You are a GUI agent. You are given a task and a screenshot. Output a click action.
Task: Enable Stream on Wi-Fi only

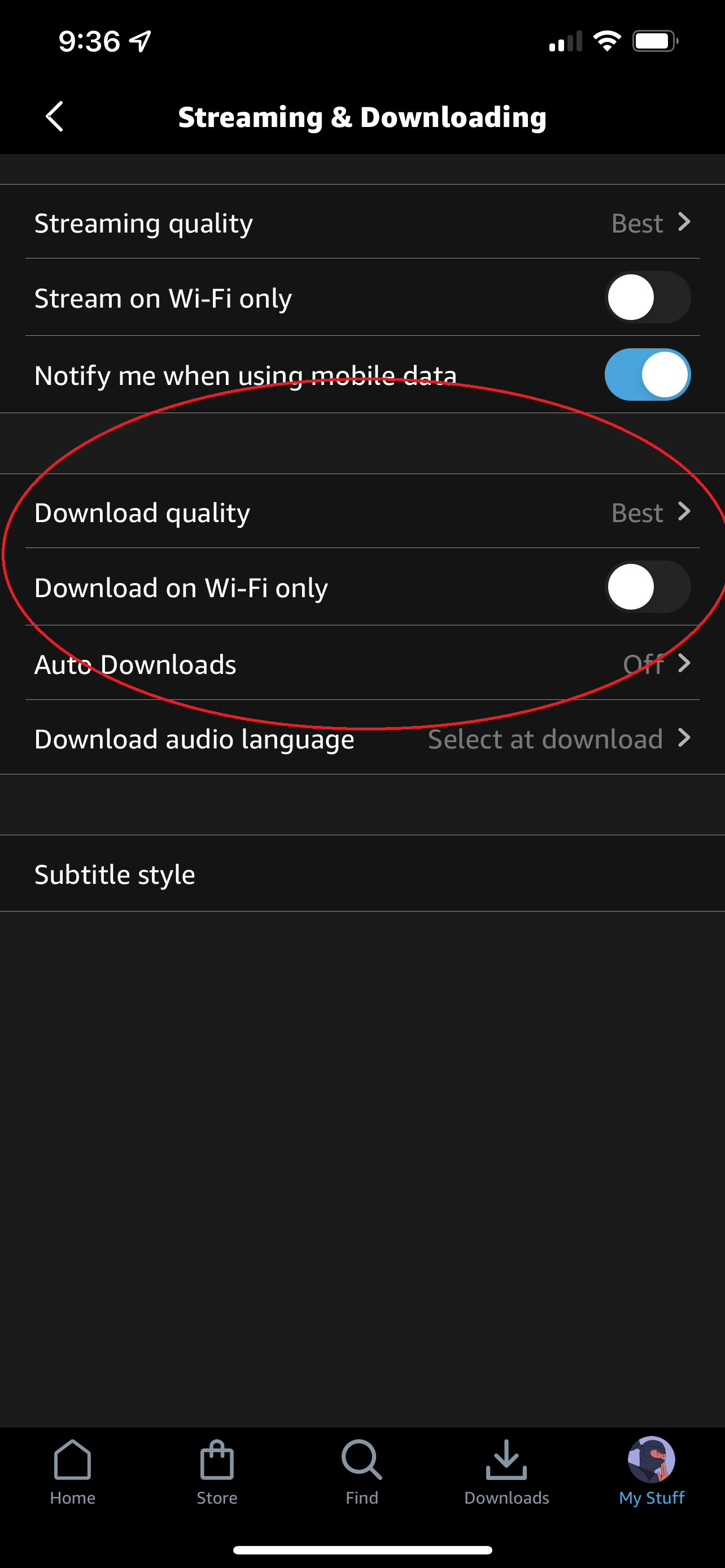[647, 297]
